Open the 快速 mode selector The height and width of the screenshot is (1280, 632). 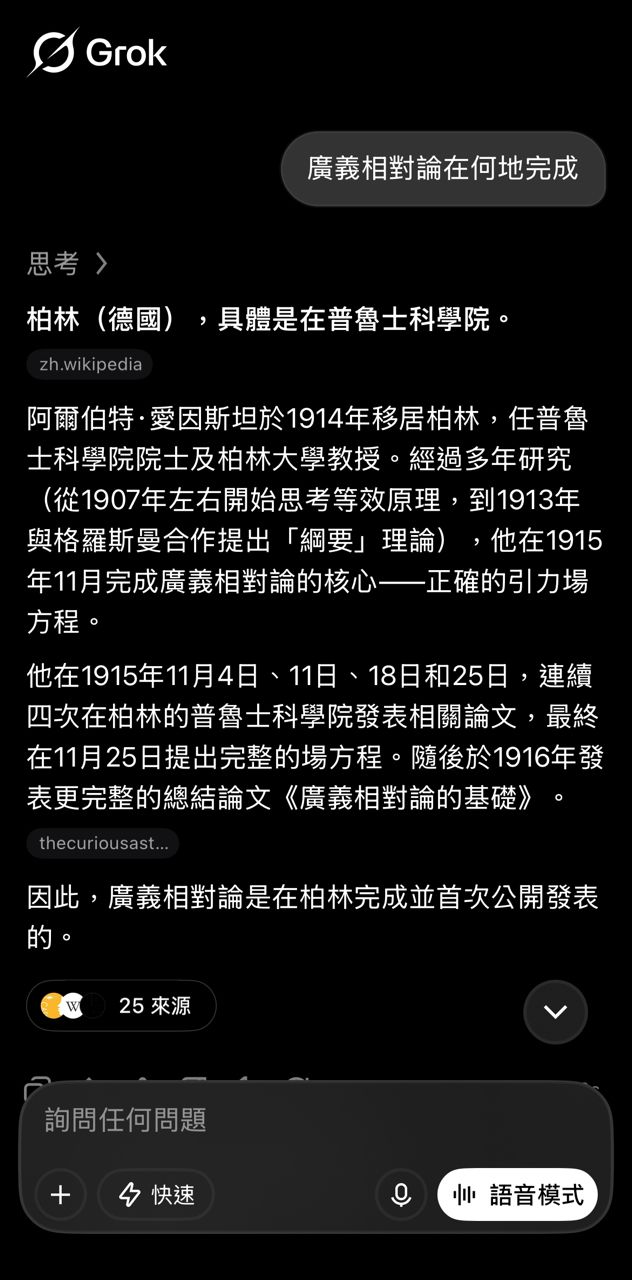click(x=156, y=1194)
